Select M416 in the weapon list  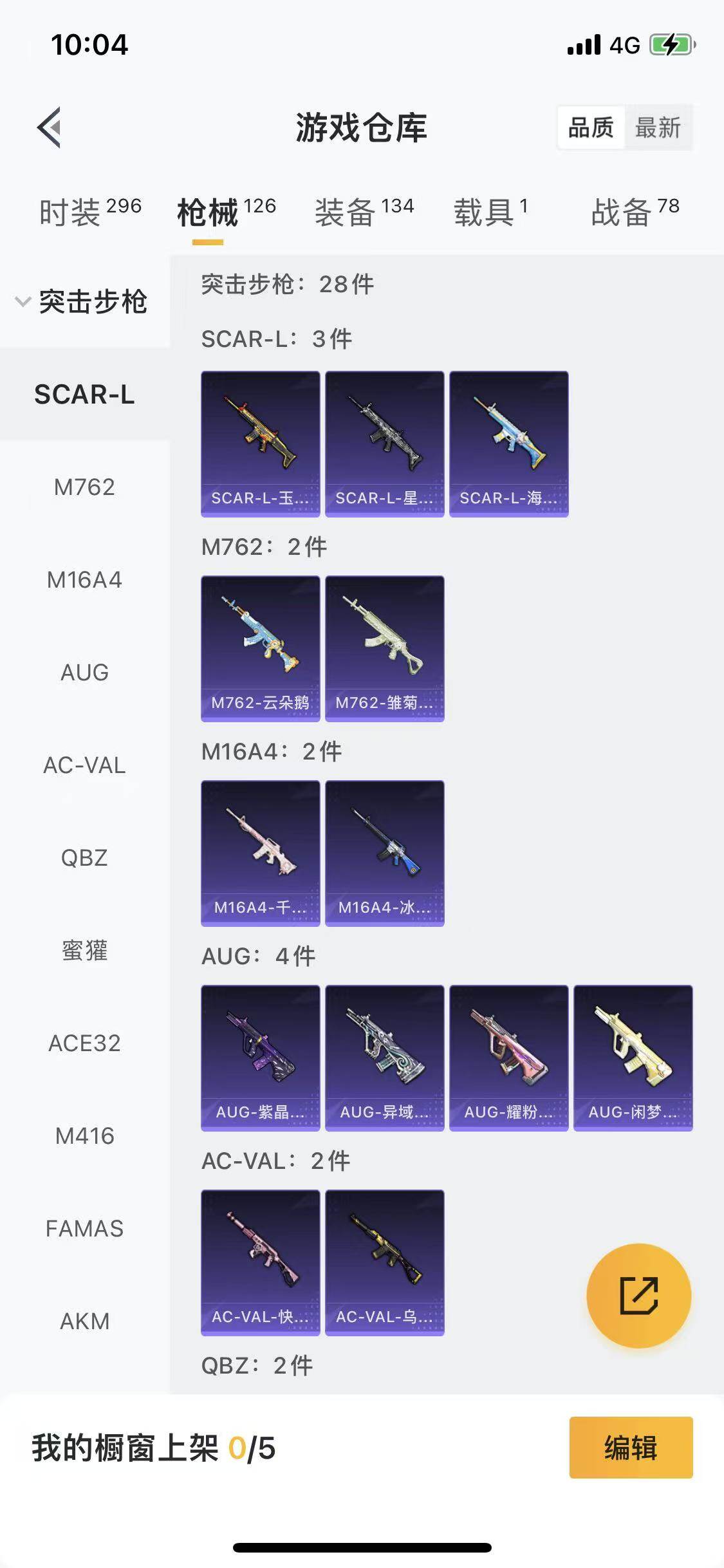point(84,1136)
